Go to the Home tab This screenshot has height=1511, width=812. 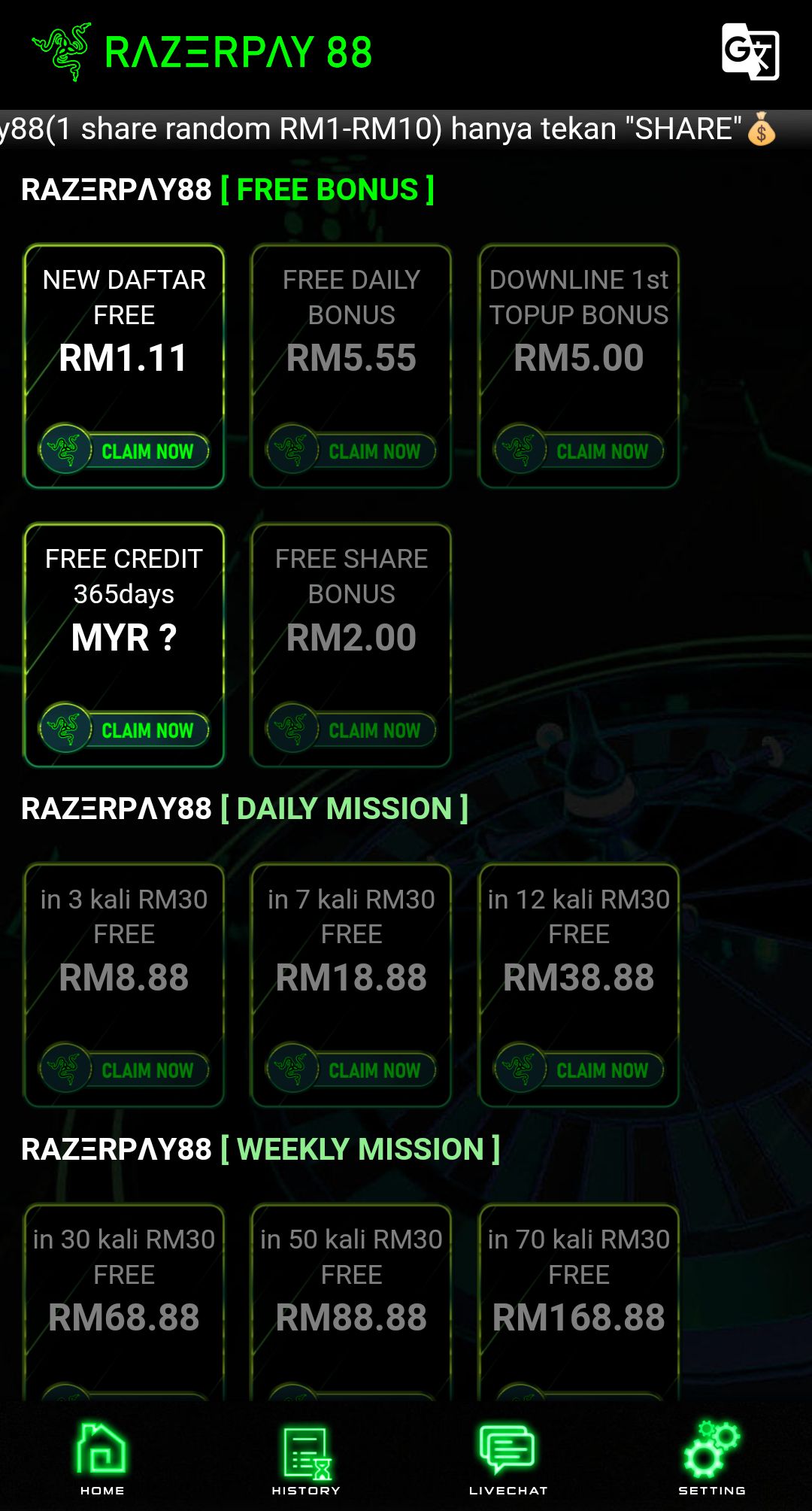102,1459
